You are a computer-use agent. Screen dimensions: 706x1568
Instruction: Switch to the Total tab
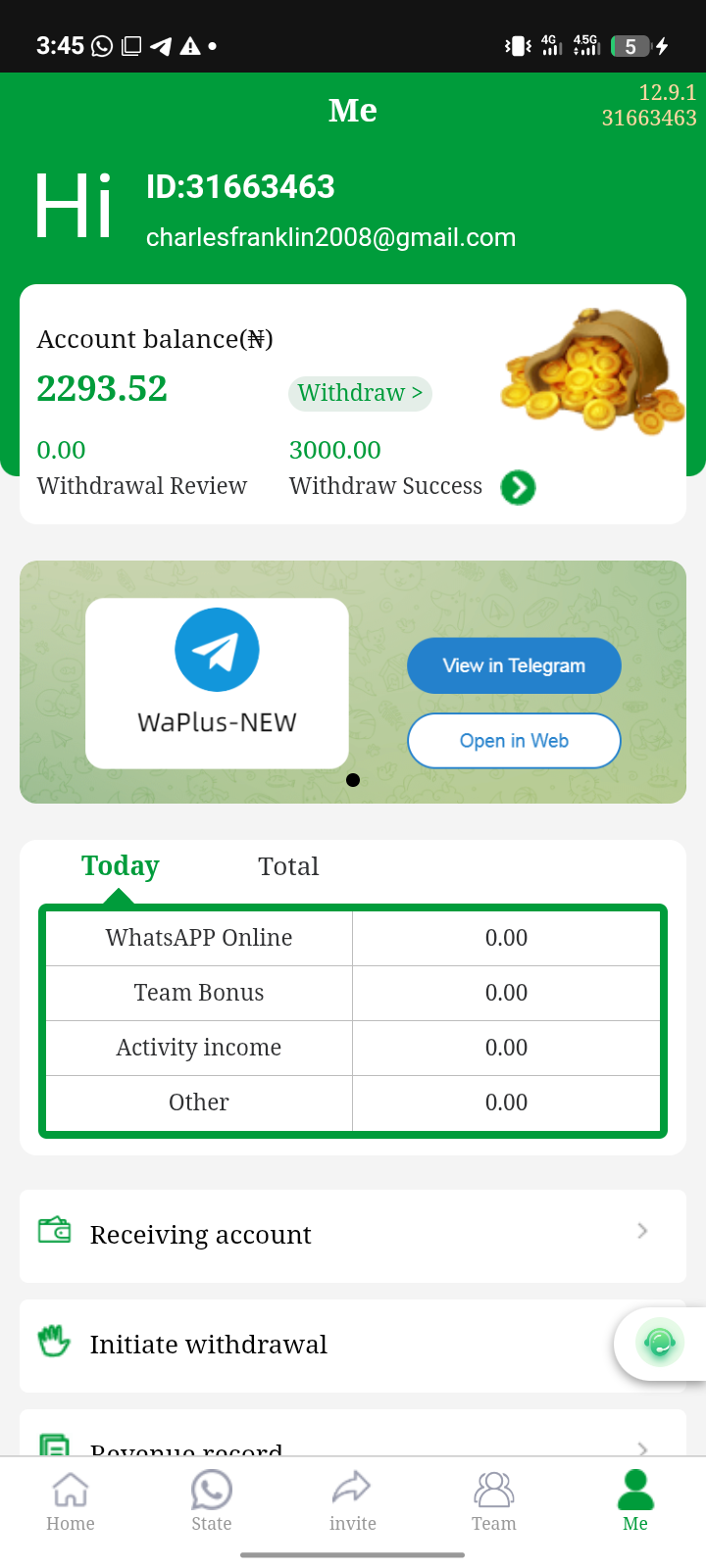coord(288,866)
